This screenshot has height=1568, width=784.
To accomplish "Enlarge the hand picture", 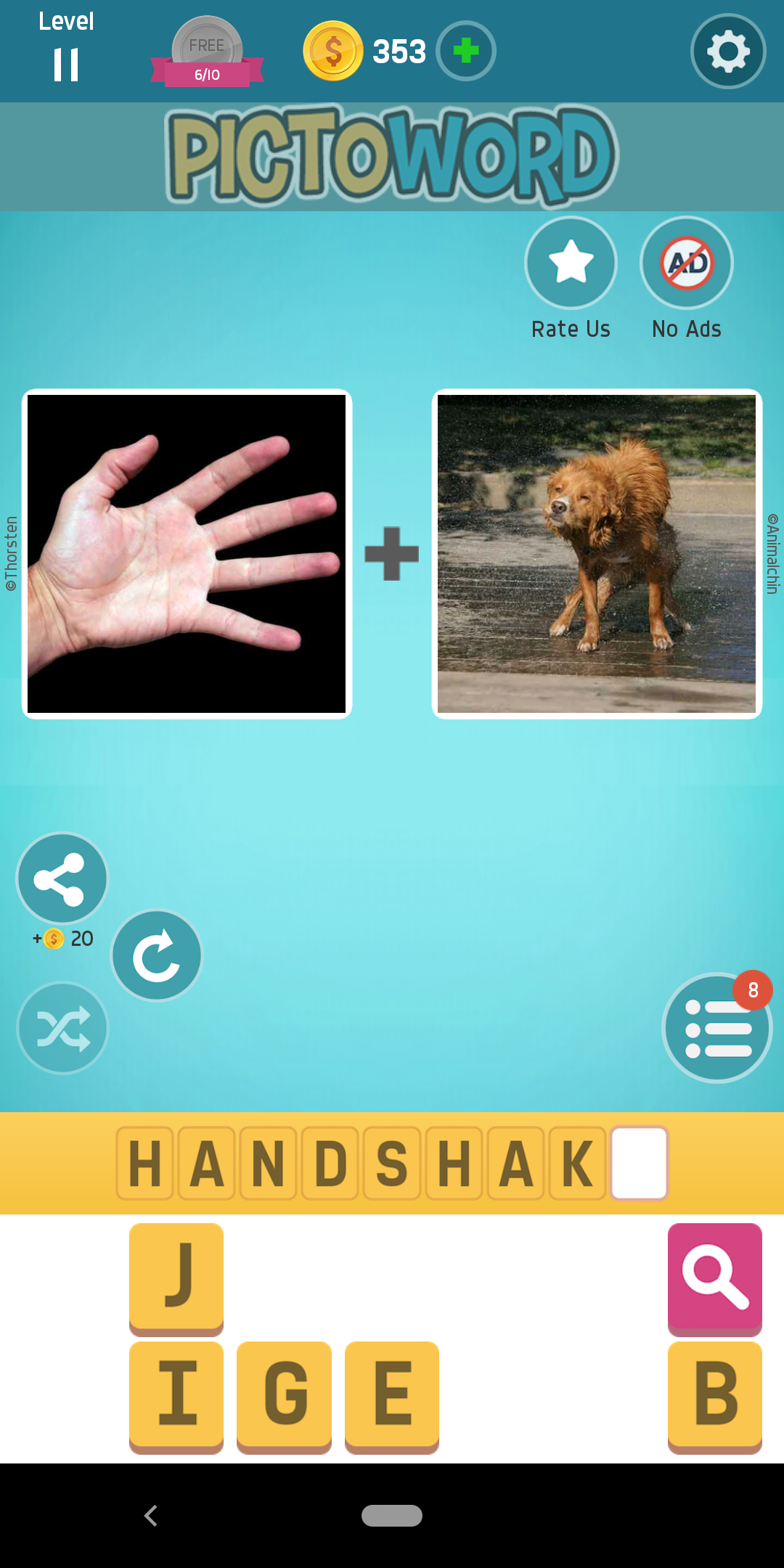I will tap(187, 554).
